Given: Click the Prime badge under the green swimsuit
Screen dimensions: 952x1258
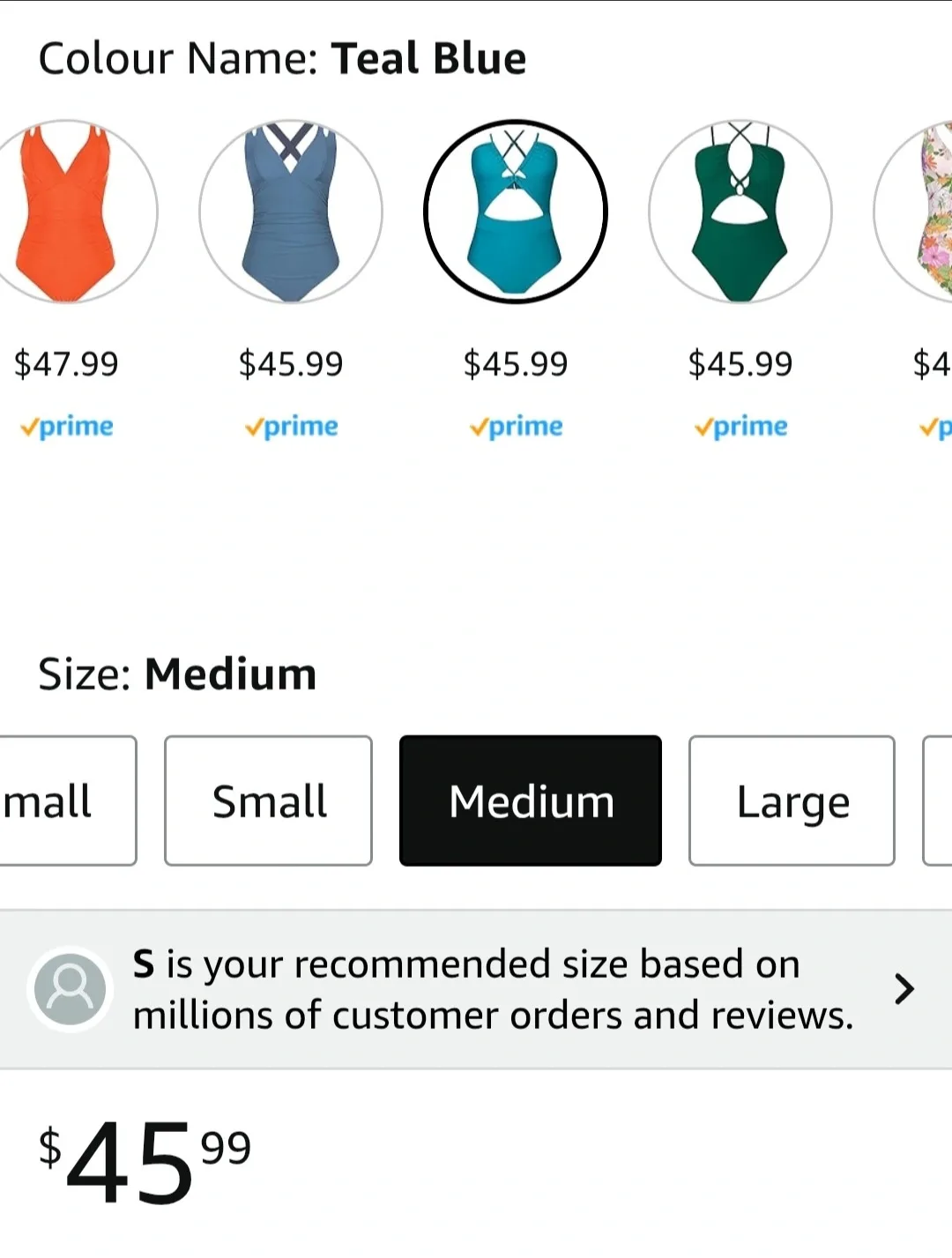Looking at the screenshot, I should [741, 427].
